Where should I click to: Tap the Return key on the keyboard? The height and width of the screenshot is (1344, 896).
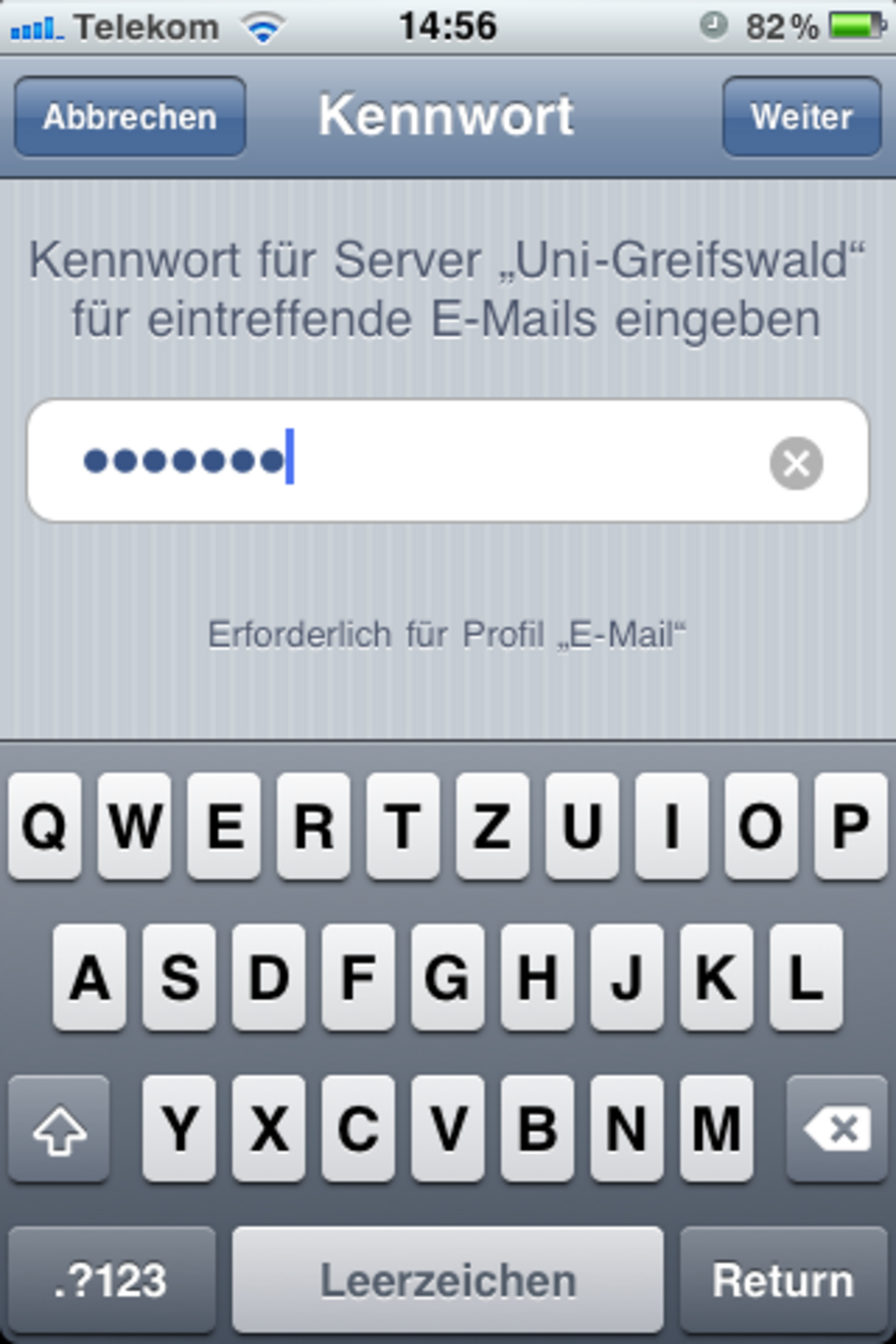pos(783,1280)
